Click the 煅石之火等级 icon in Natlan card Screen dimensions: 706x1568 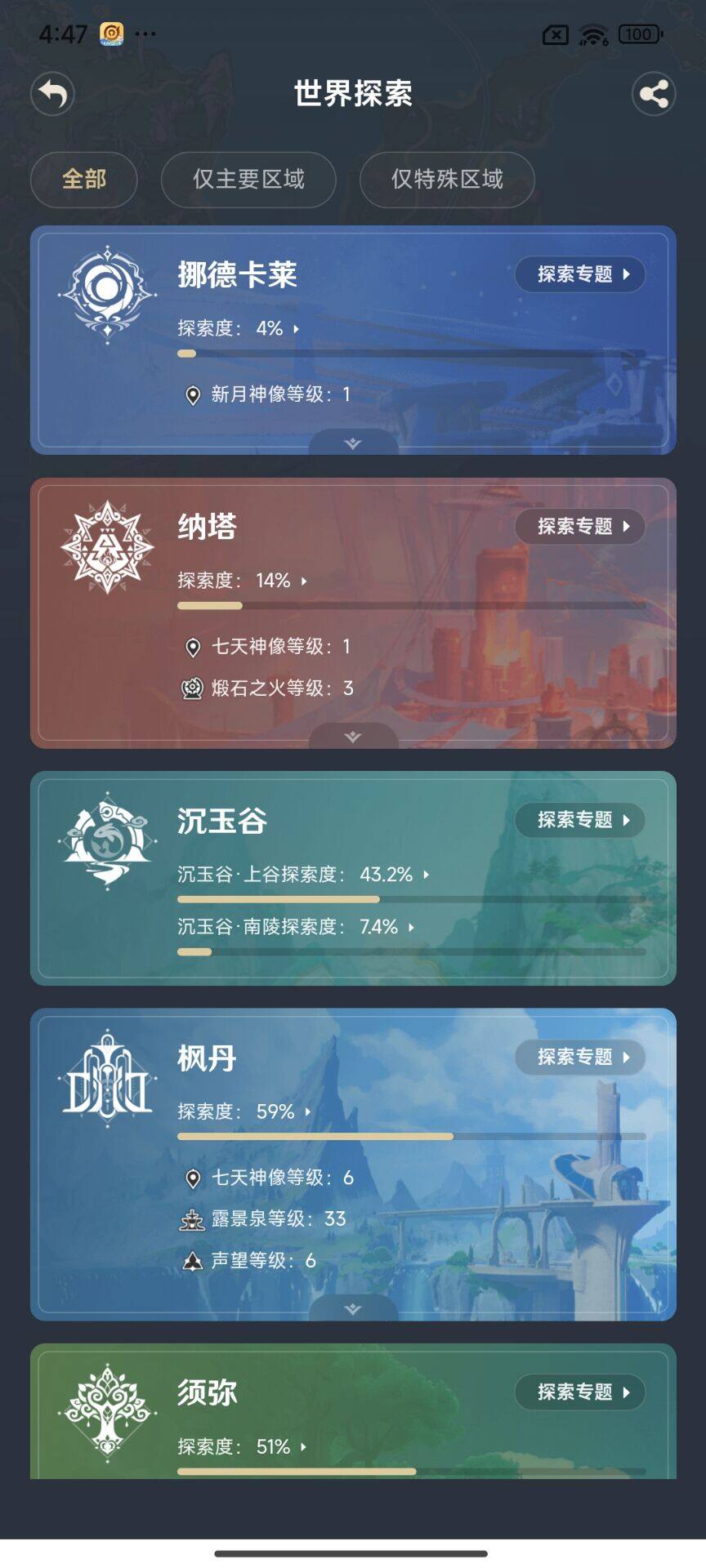pos(191,688)
